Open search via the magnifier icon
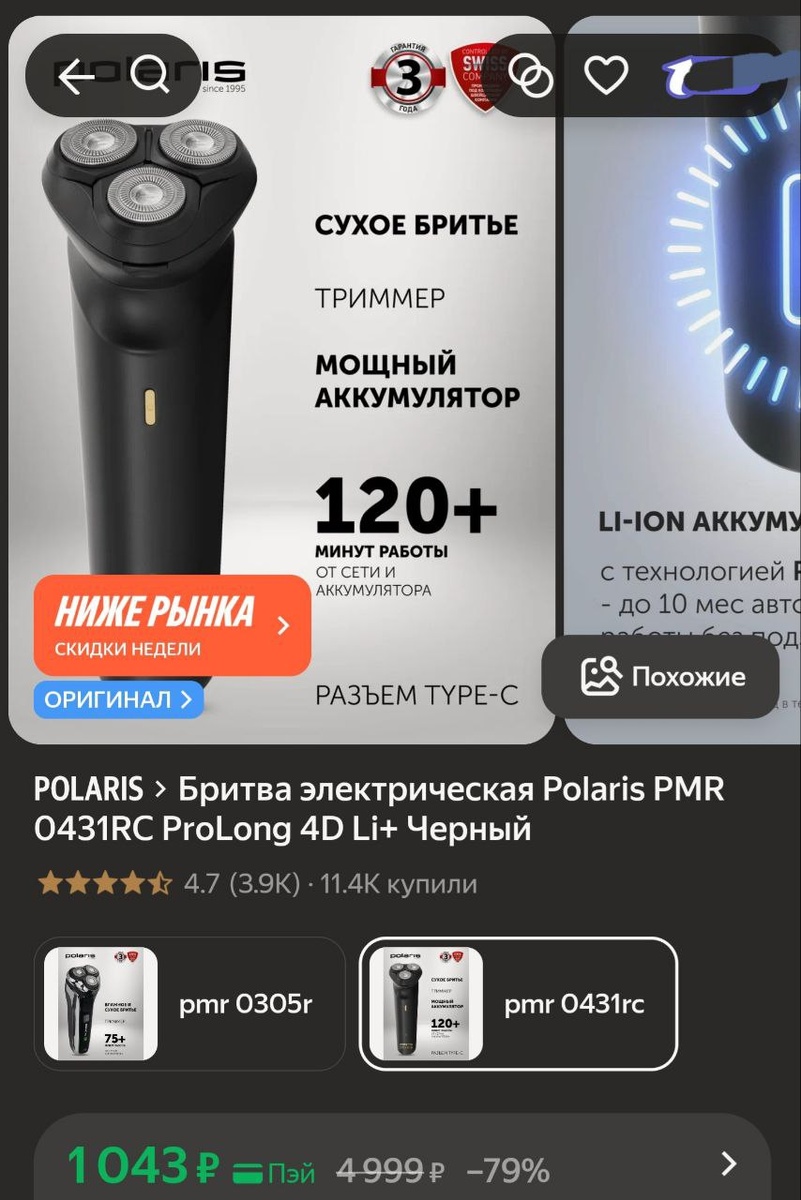This screenshot has height=1200, width=801. 150,76
